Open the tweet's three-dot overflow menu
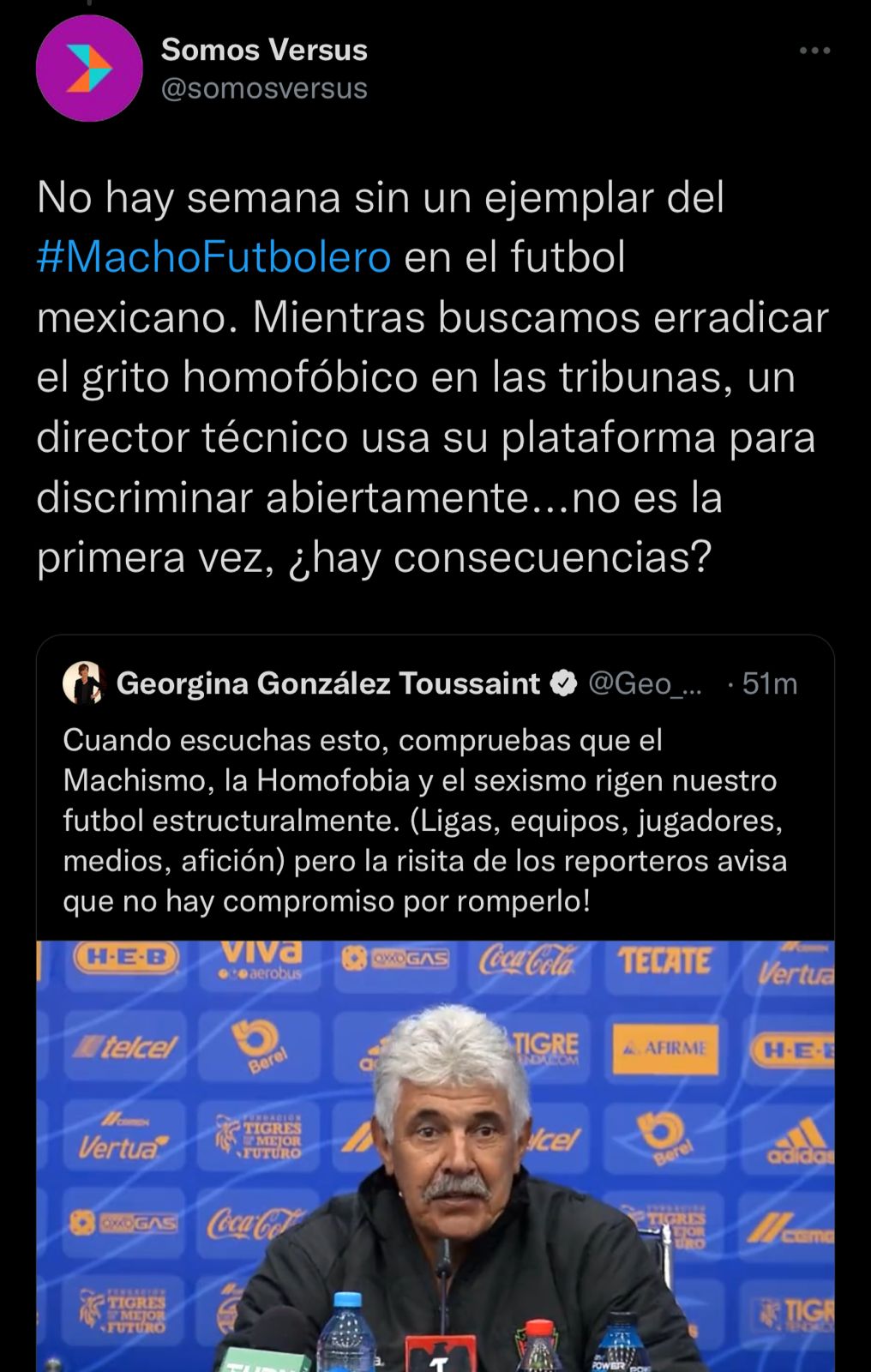871x1372 pixels. point(814,51)
